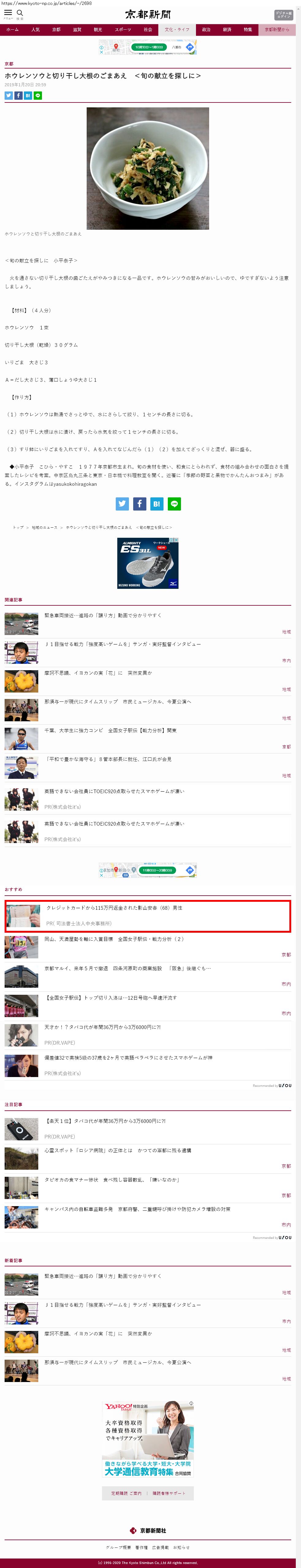The width and height of the screenshot is (301, 1568).
Task: Go to the 政治 section tab
Action: [x=206, y=29]
